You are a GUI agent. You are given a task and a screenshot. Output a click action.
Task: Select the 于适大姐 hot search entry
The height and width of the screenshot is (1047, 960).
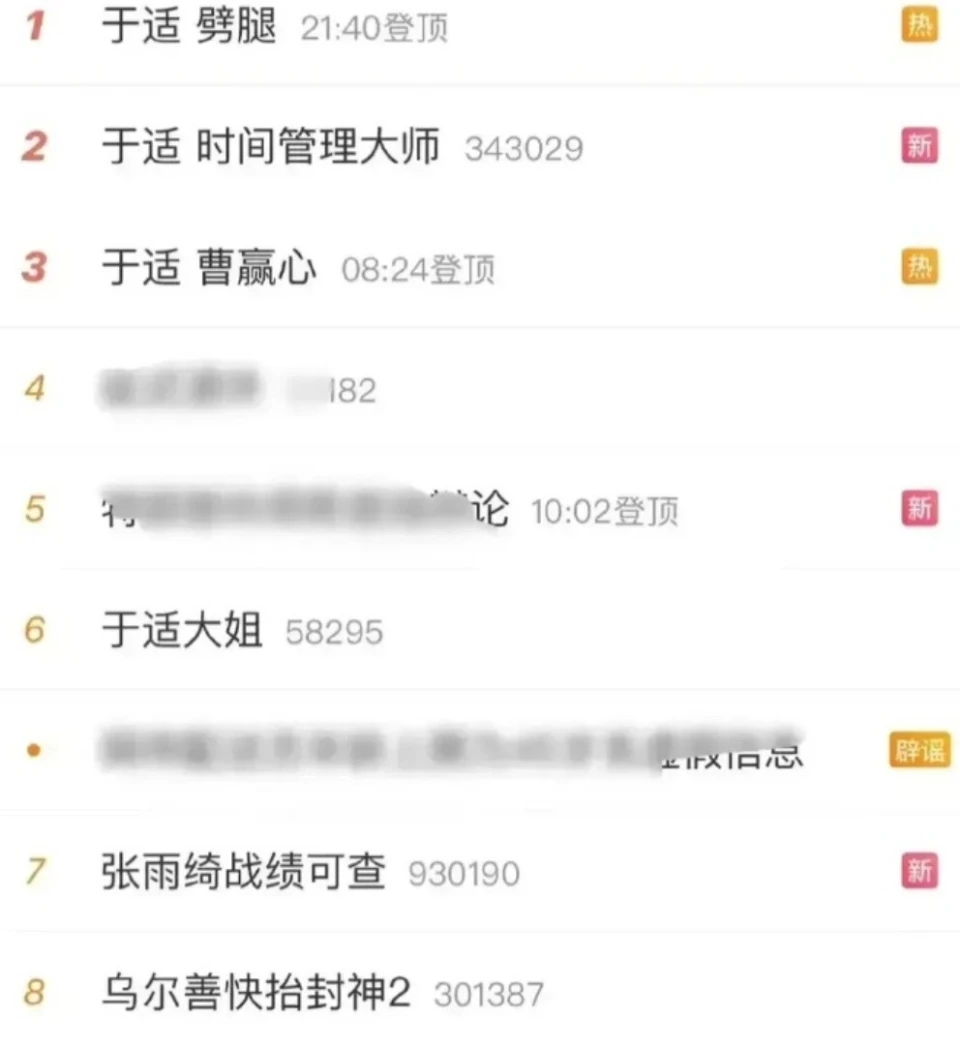(x=182, y=631)
